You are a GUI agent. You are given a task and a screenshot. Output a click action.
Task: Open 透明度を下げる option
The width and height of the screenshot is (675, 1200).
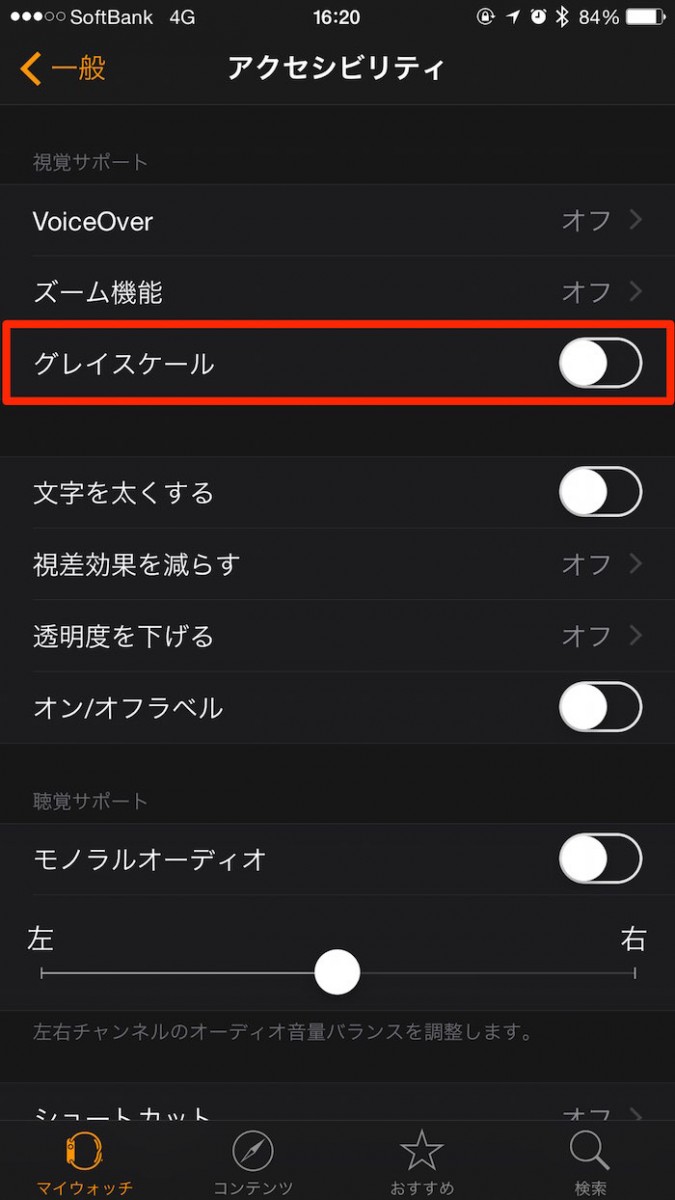337,636
